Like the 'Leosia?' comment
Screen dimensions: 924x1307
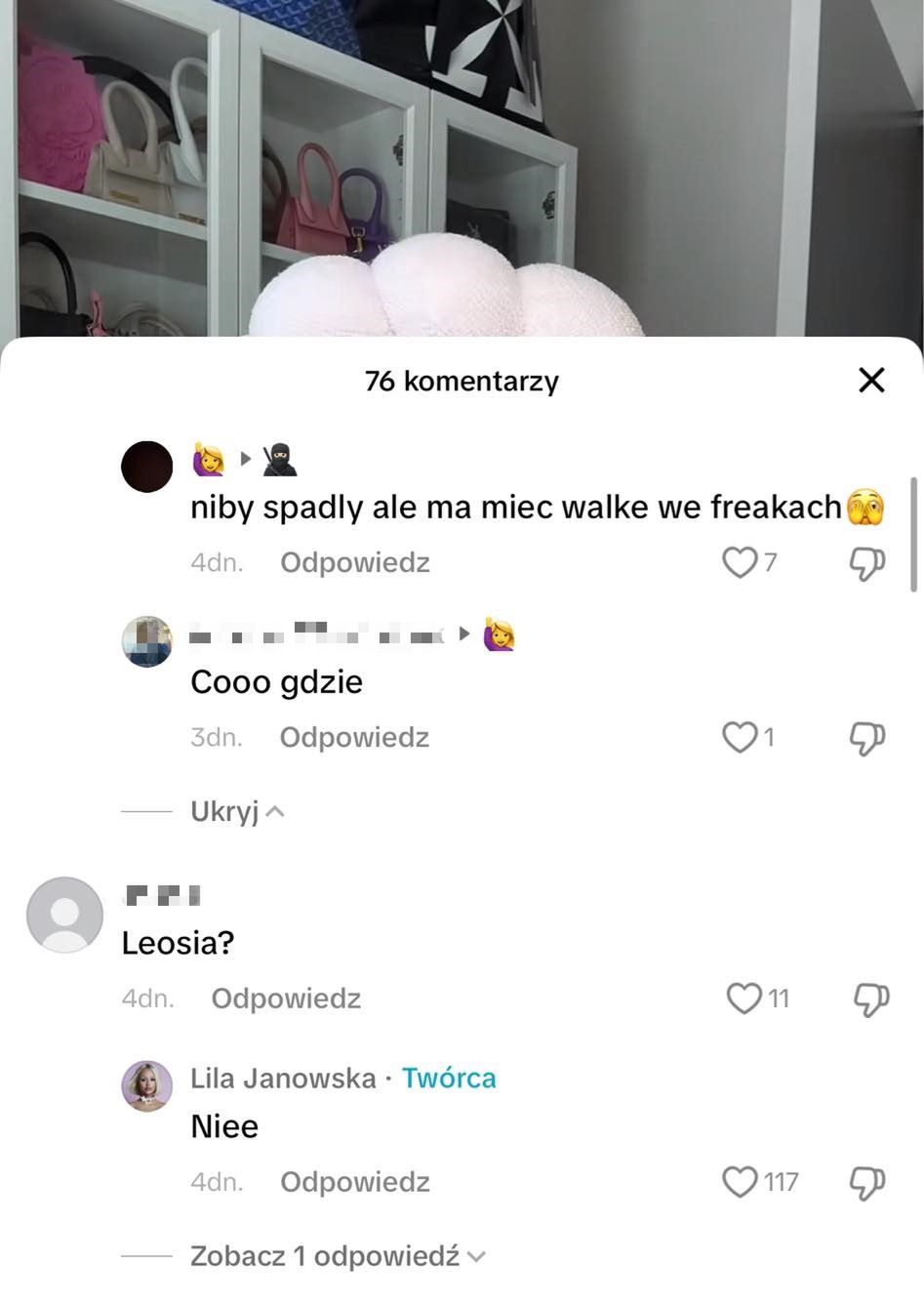[x=744, y=999]
